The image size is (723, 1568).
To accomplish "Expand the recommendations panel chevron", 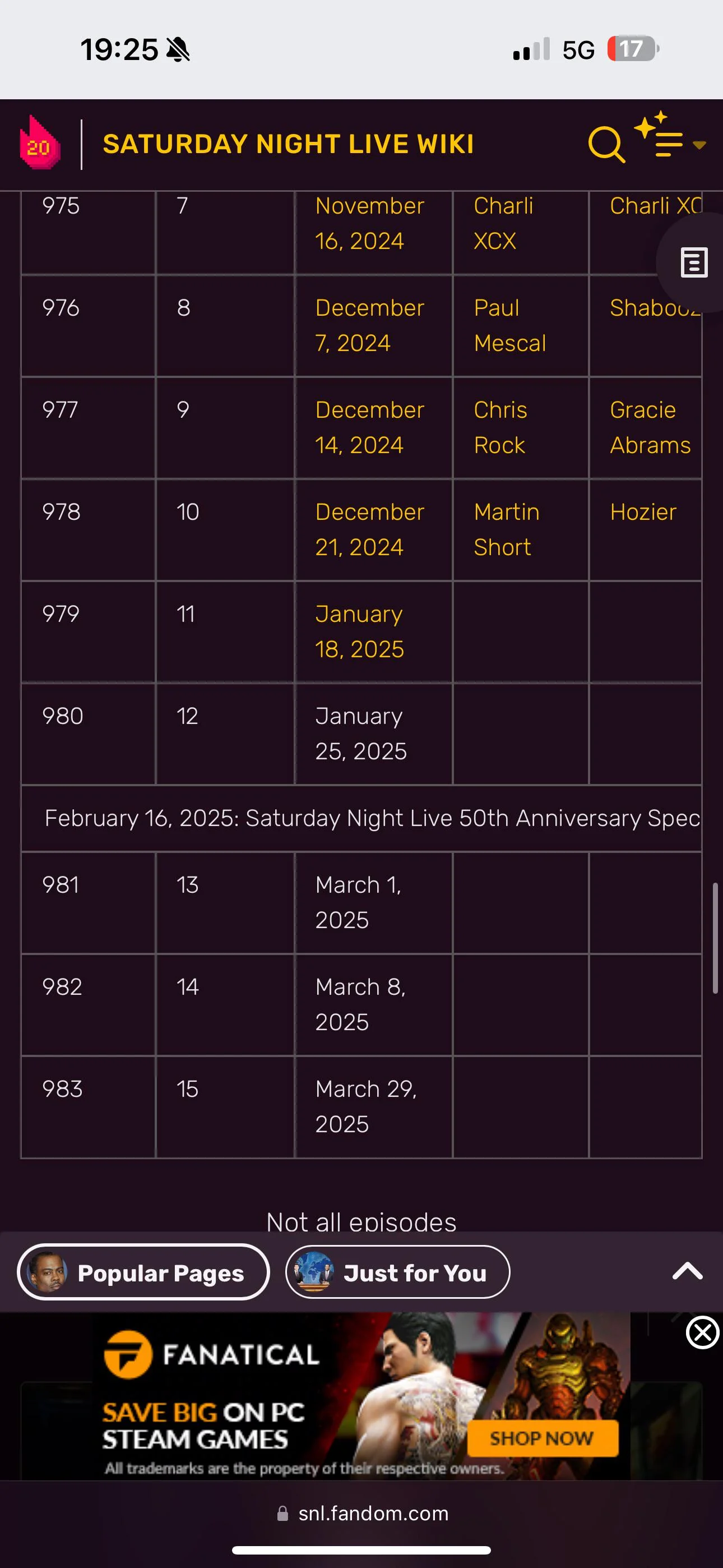I will coord(687,1271).
